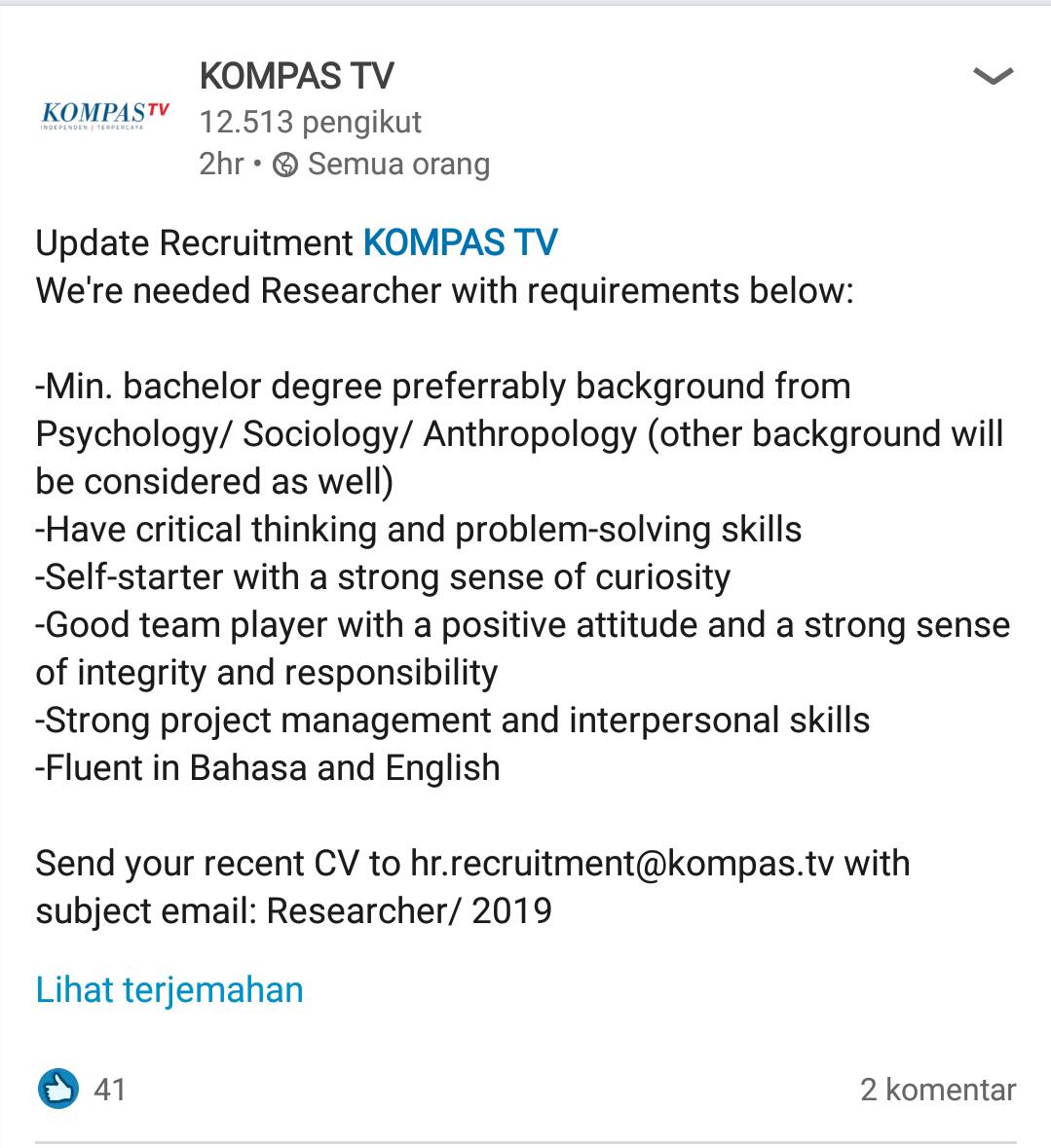This screenshot has height=1148, width=1051.
Task: Open the KOMPAS TV company profile name
Action: 296,76
